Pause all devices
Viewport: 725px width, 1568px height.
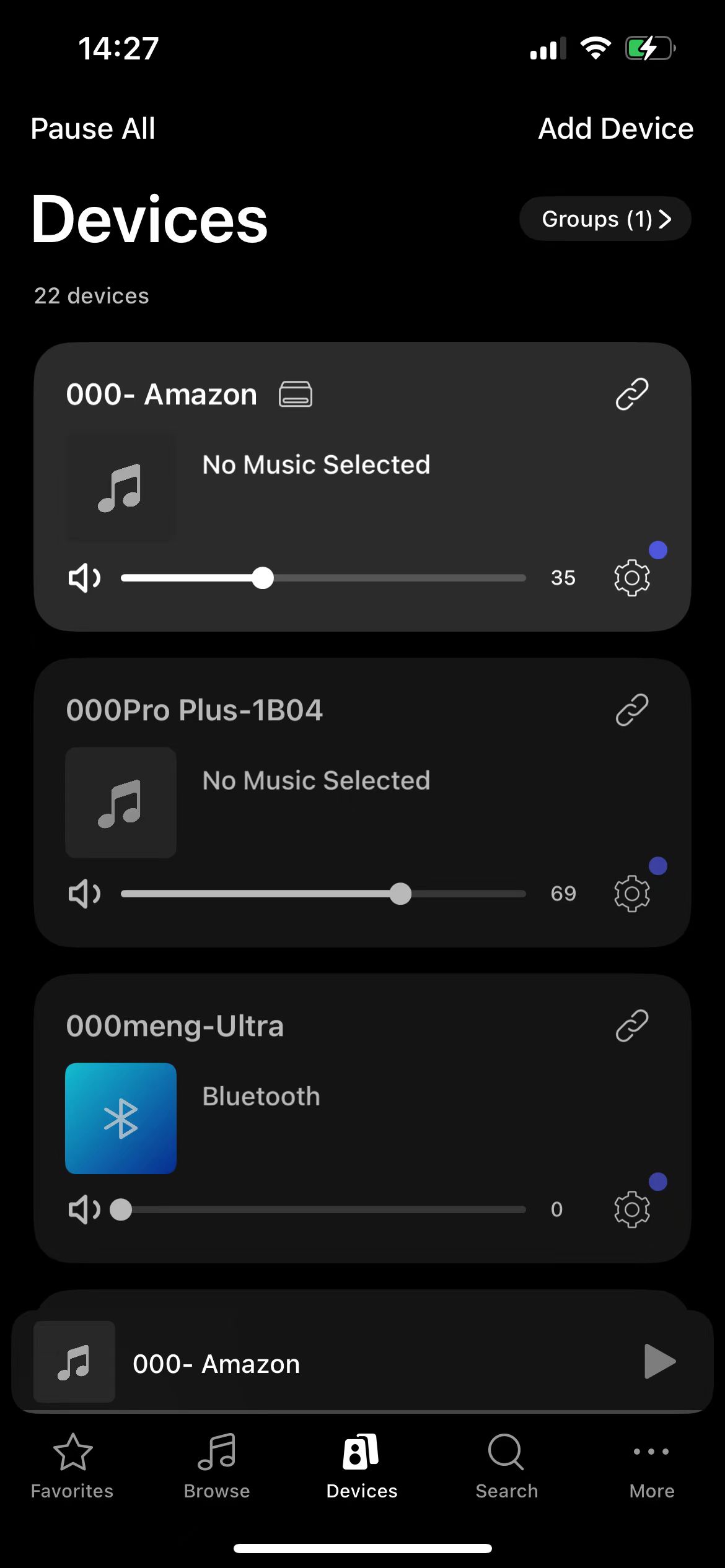pos(93,129)
